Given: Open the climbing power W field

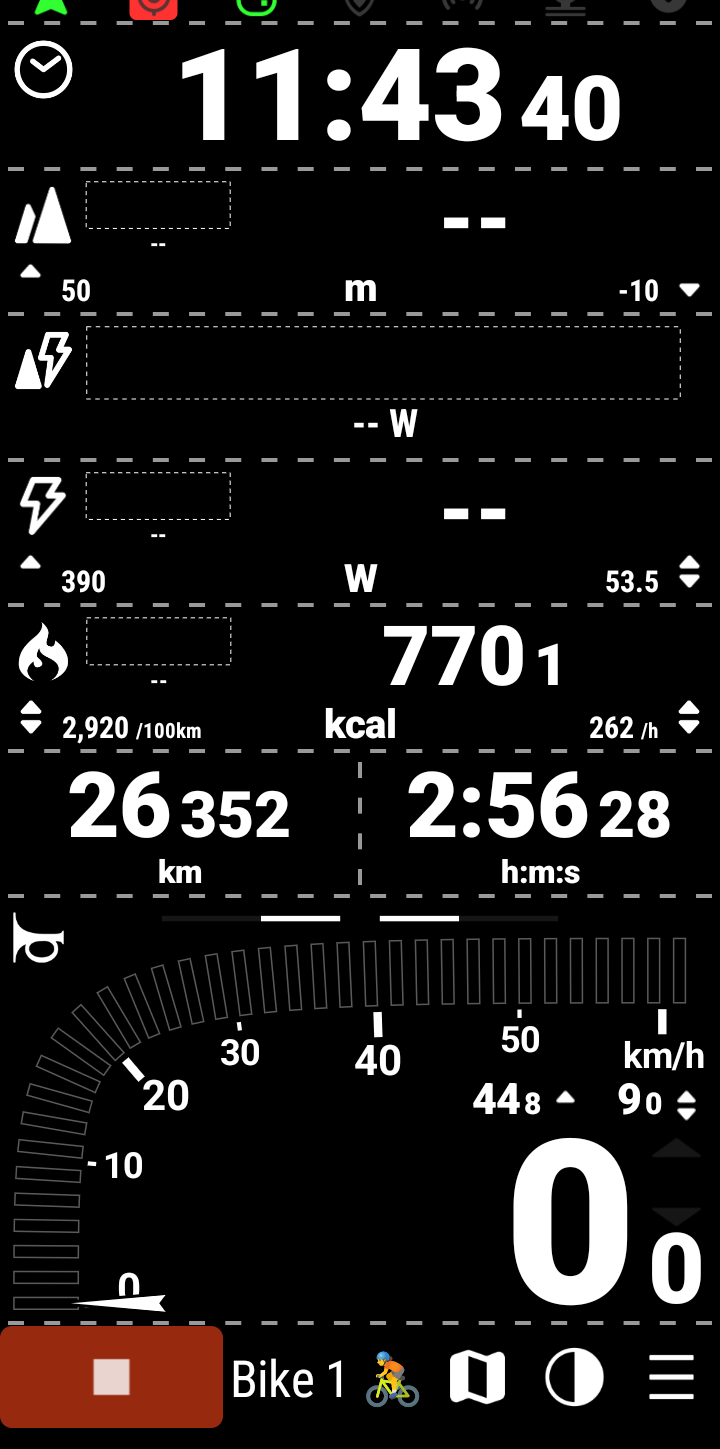Looking at the screenshot, I should click(x=360, y=387).
